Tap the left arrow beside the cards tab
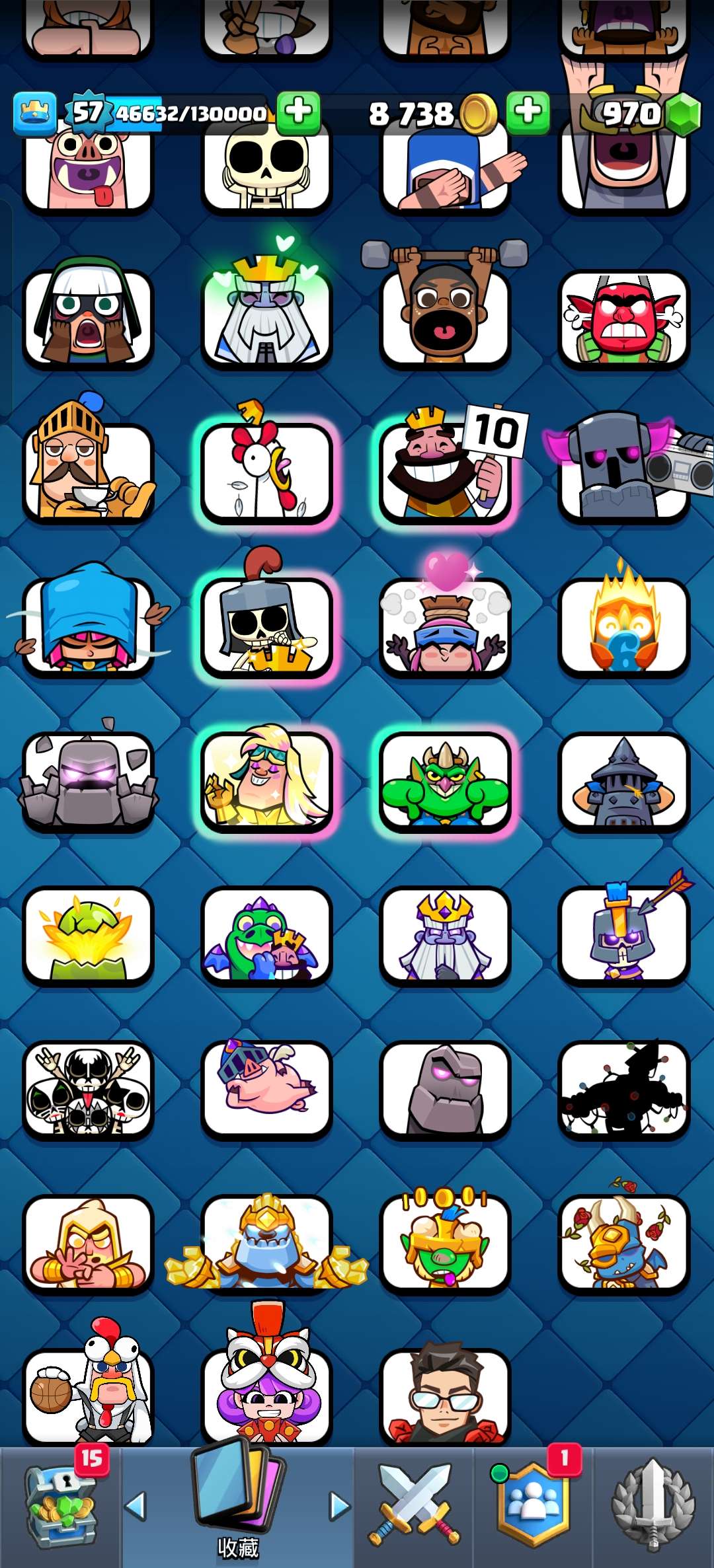The height and width of the screenshot is (1568, 714). click(x=136, y=1507)
